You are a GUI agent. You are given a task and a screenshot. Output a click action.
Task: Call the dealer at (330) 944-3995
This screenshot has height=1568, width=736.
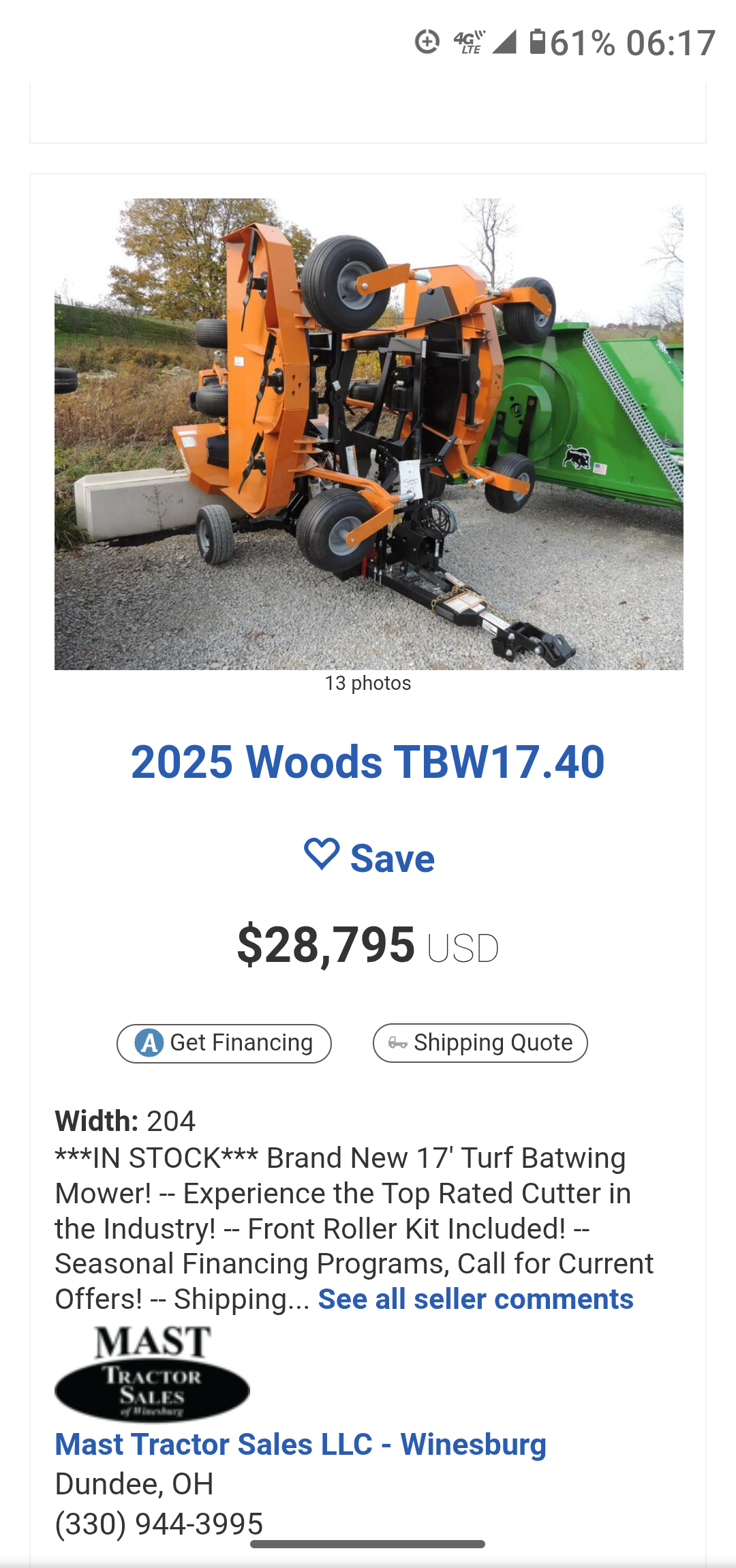click(159, 1523)
